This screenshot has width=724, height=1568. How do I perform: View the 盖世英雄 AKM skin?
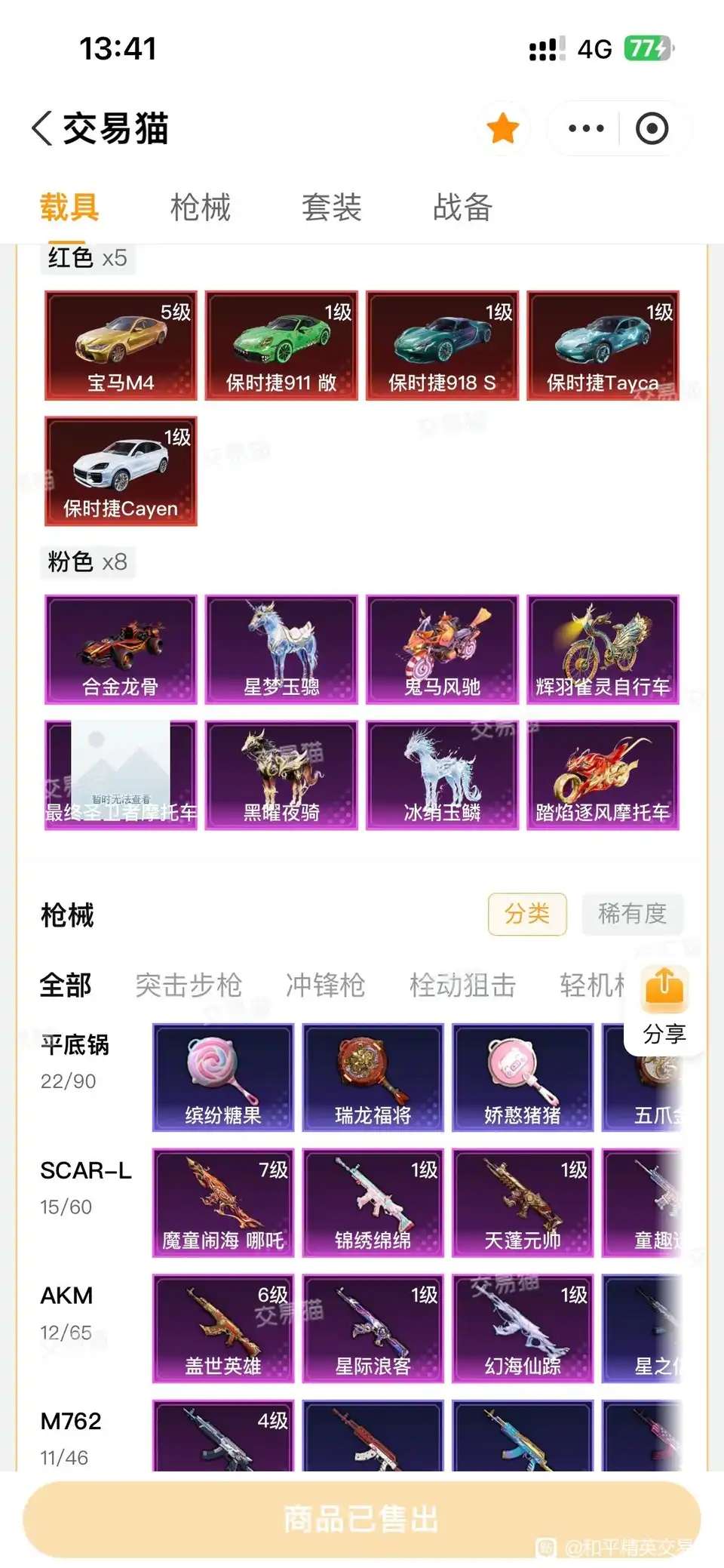[223, 1328]
